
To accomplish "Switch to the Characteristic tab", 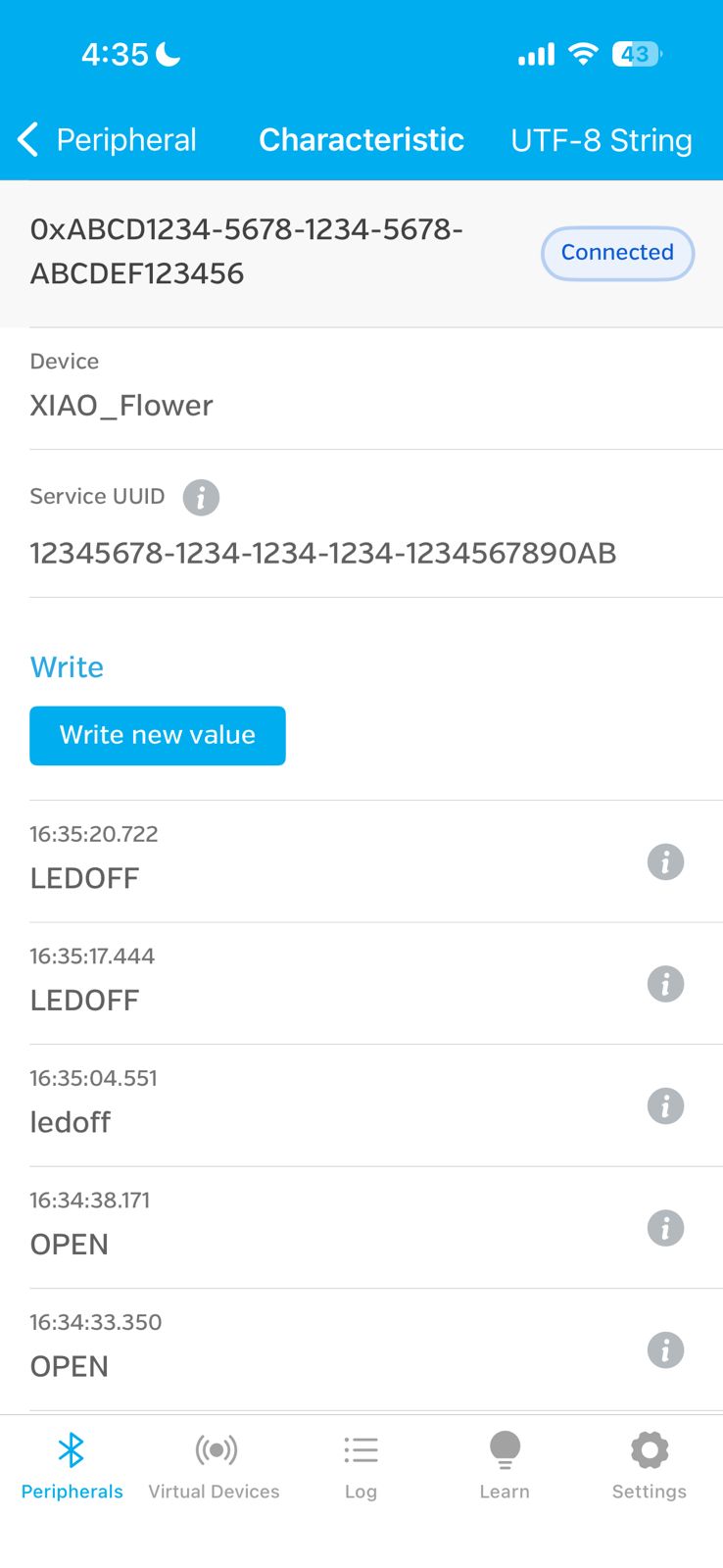I will click(361, 139).
